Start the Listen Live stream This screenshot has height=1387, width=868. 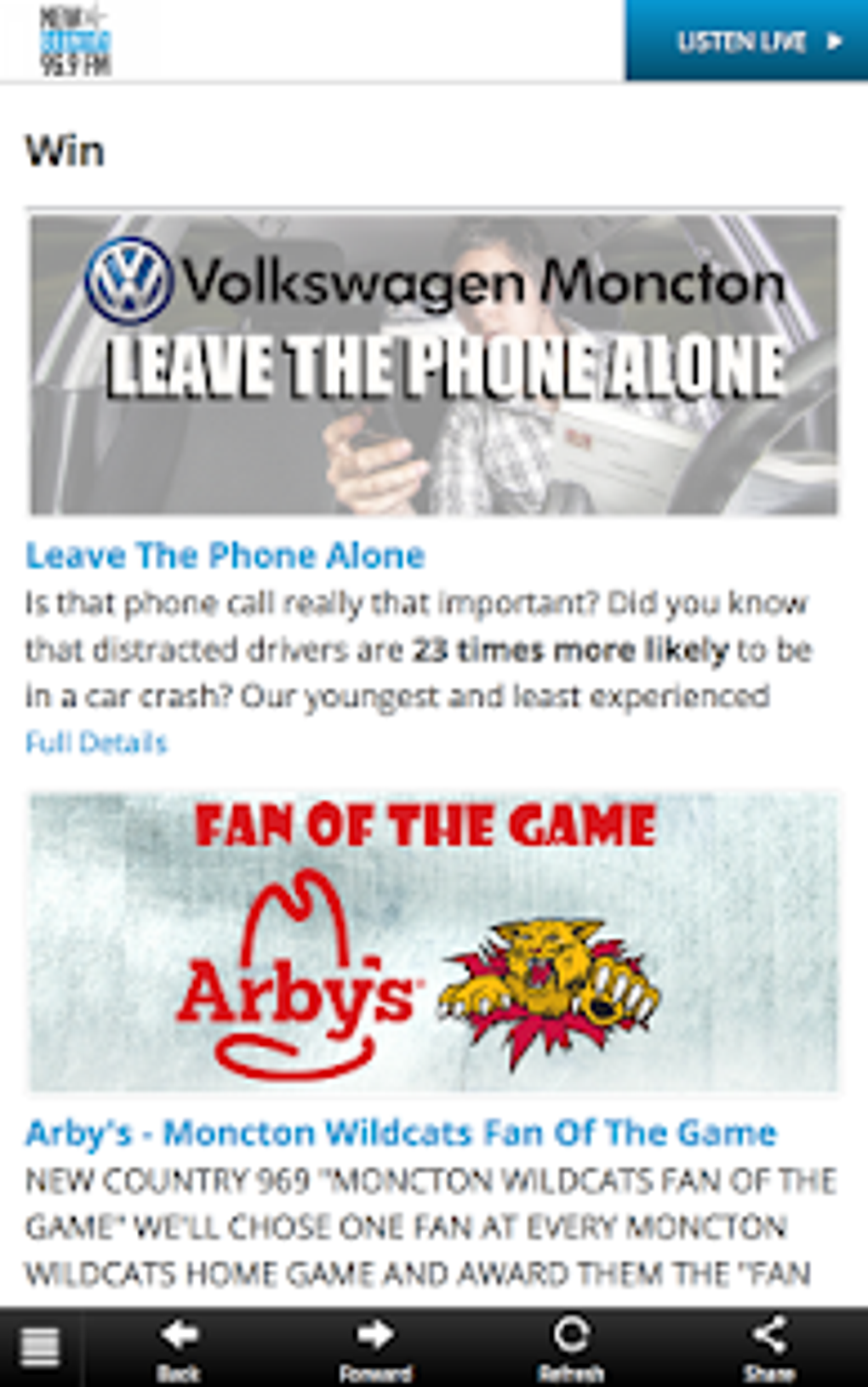(746, 41)
